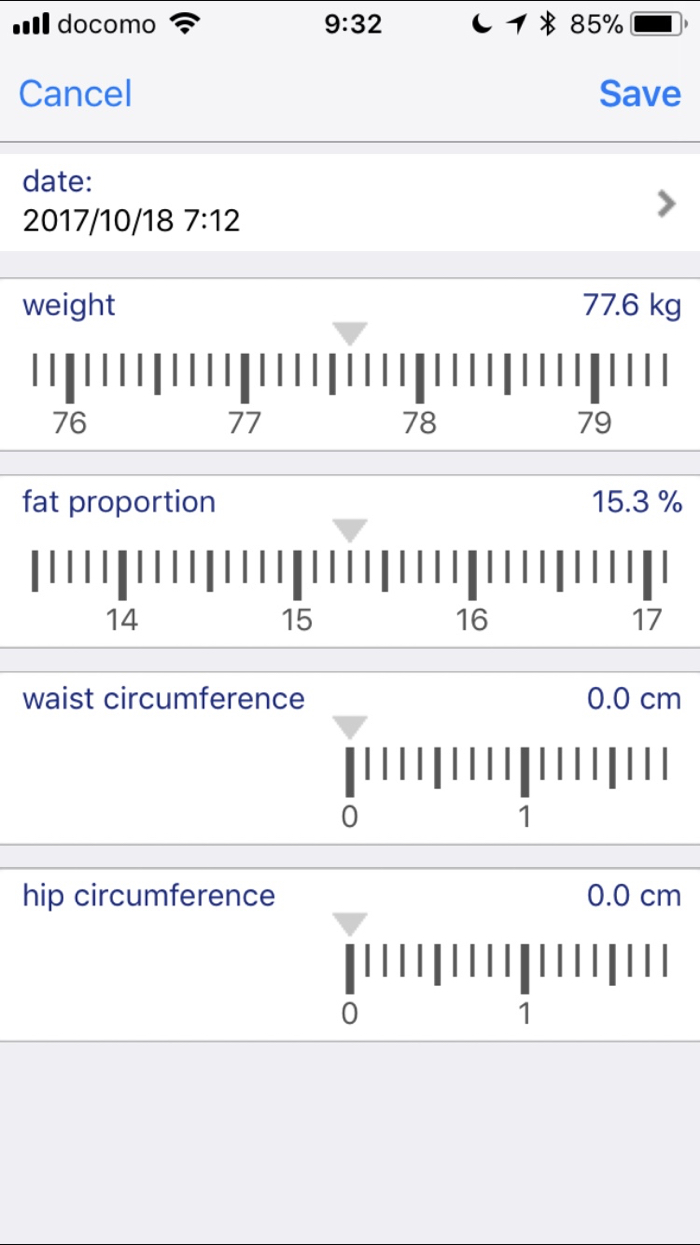Open the date picker row
Screen dimensions: 700x1245
pos(350,202)
